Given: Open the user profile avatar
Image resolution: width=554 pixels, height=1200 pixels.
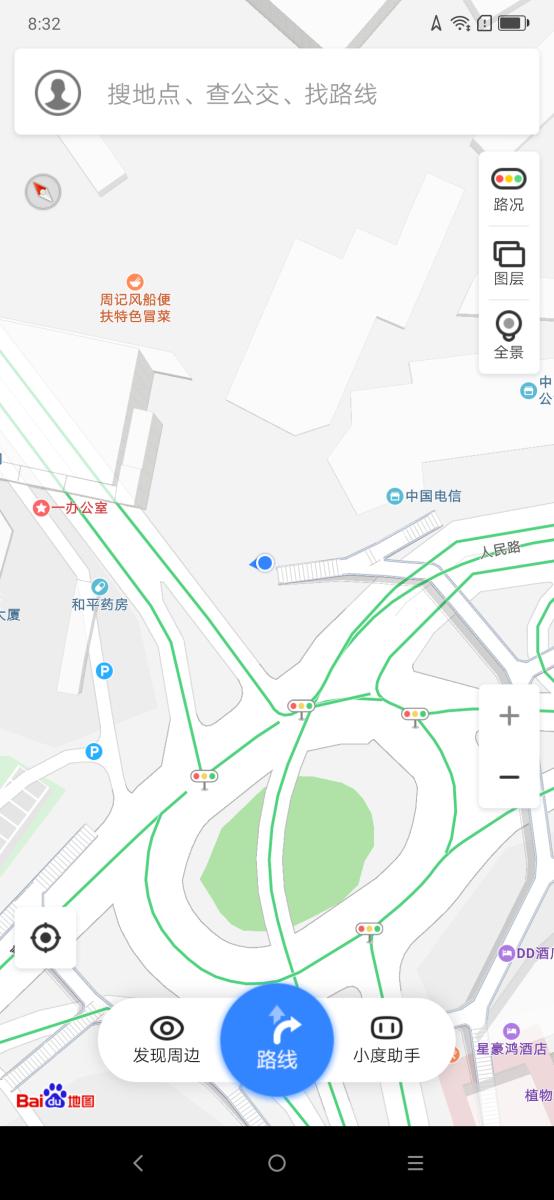Looking at the screenshot, I should [58, 93].
